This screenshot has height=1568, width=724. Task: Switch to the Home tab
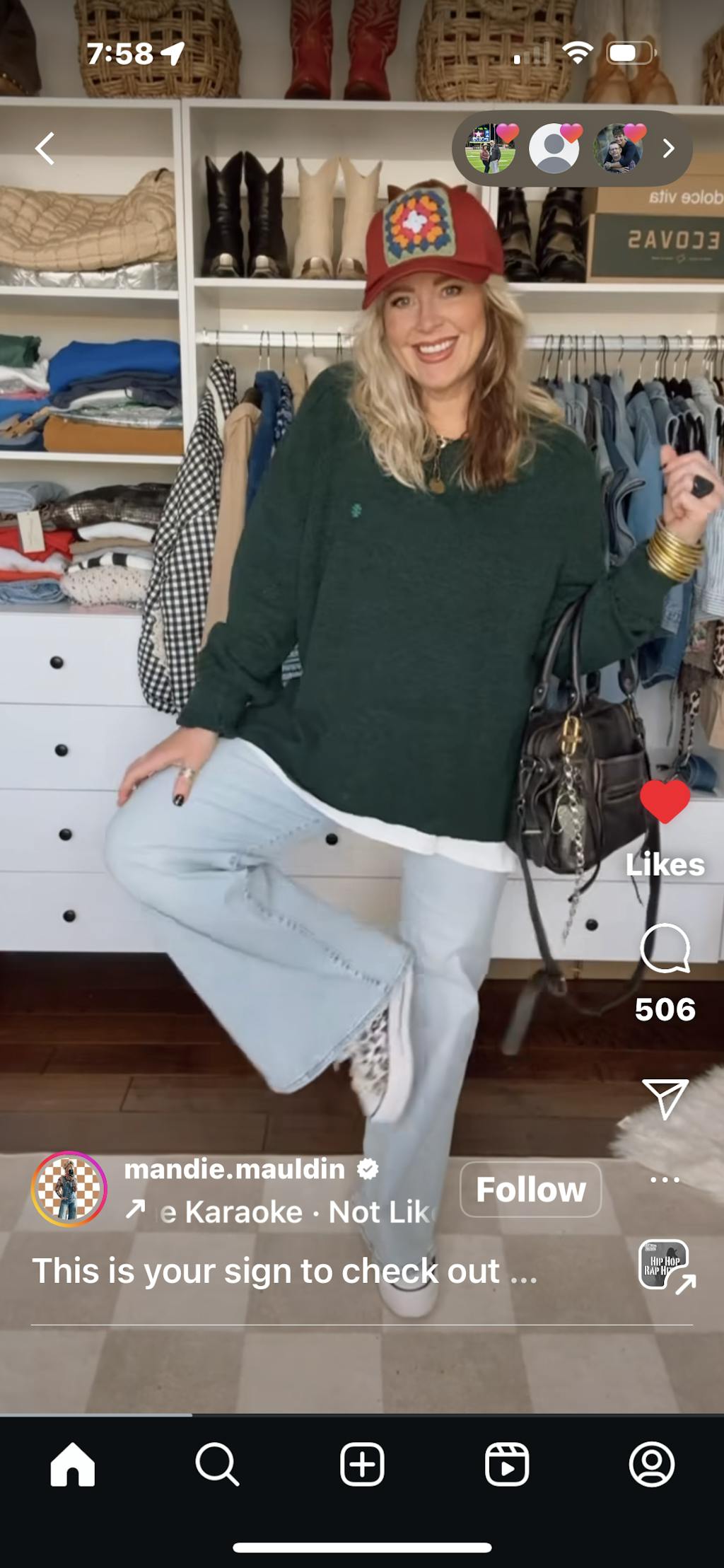tap(72, 1463)
